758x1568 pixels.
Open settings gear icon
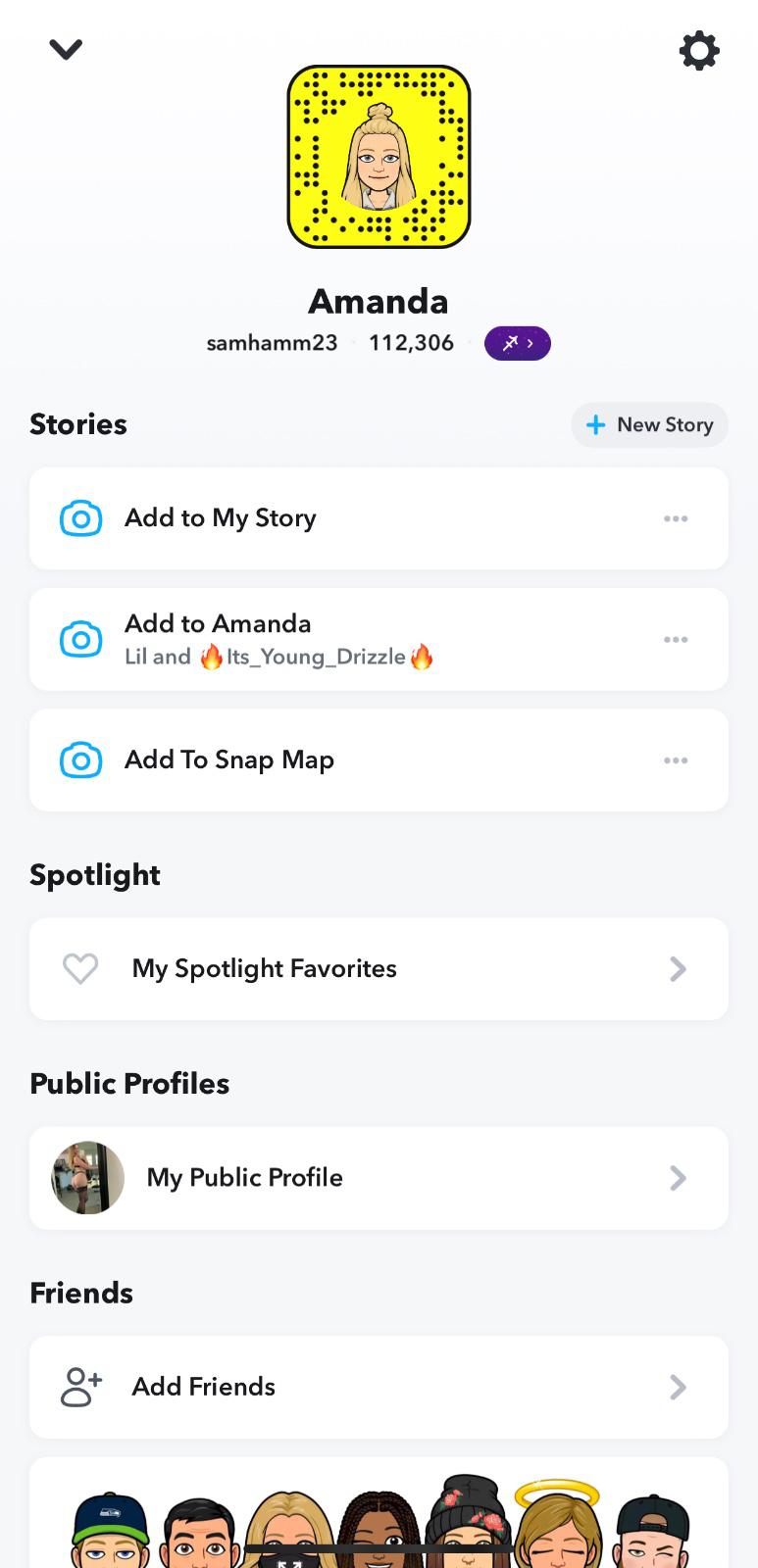tap(699, 50)
